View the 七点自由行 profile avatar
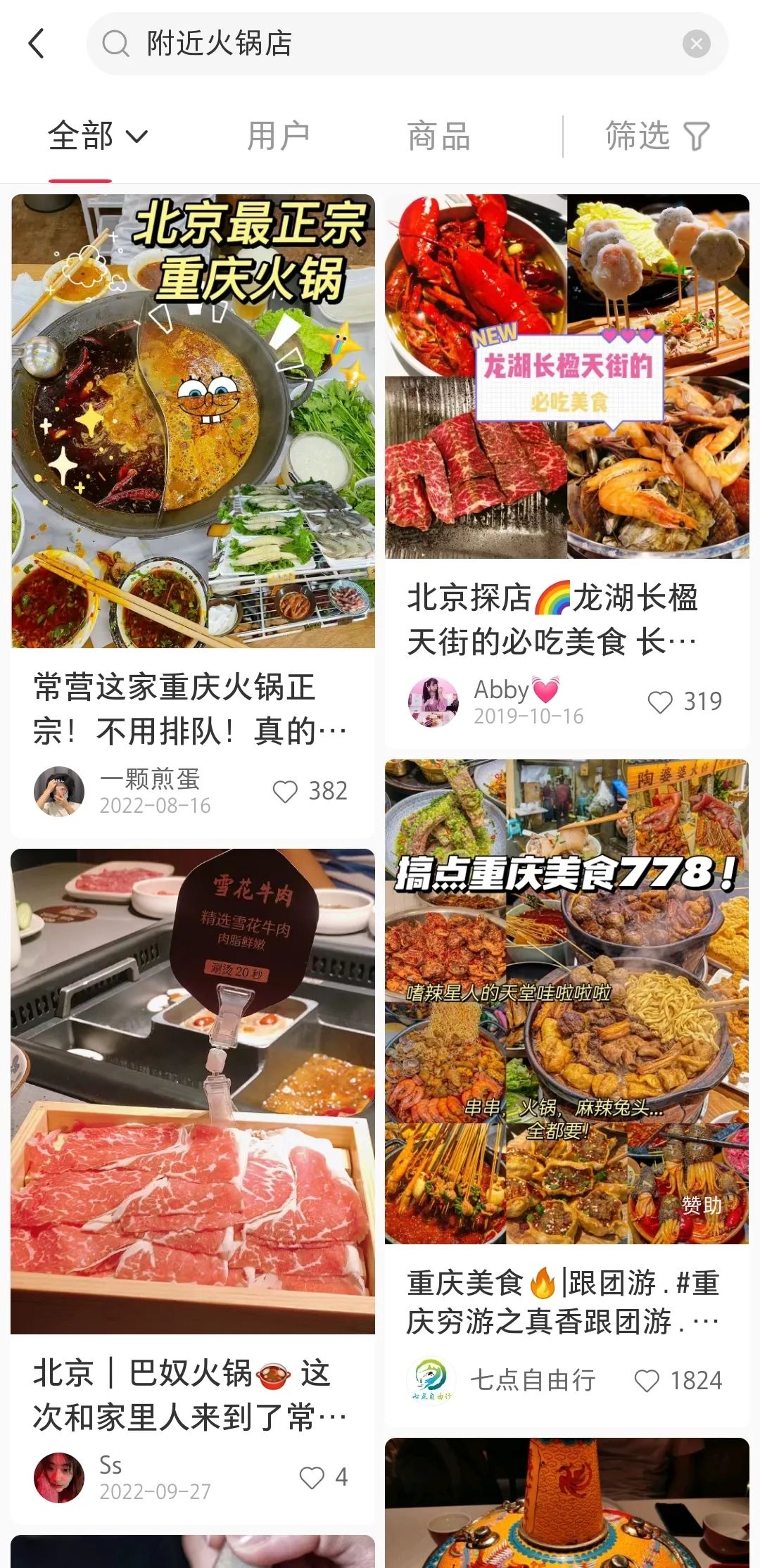 [431, 1381]
